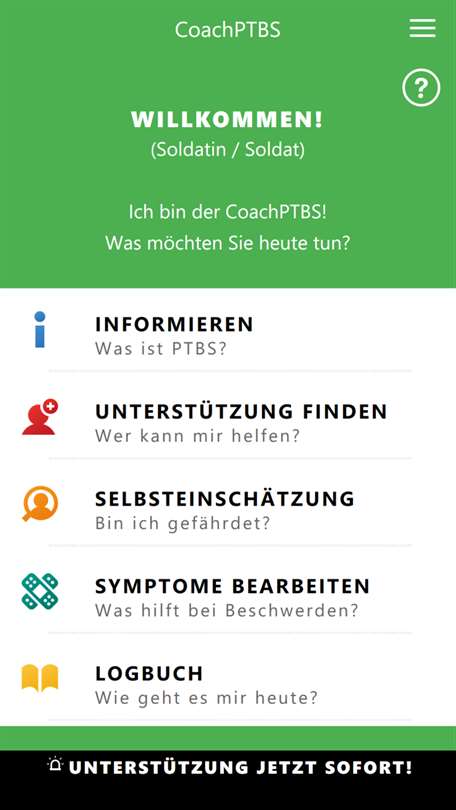Viewport: 456px width, 810px height.
Task: Open Informieren – Was ist PTBS?
Action: click(x=228, y=335)
